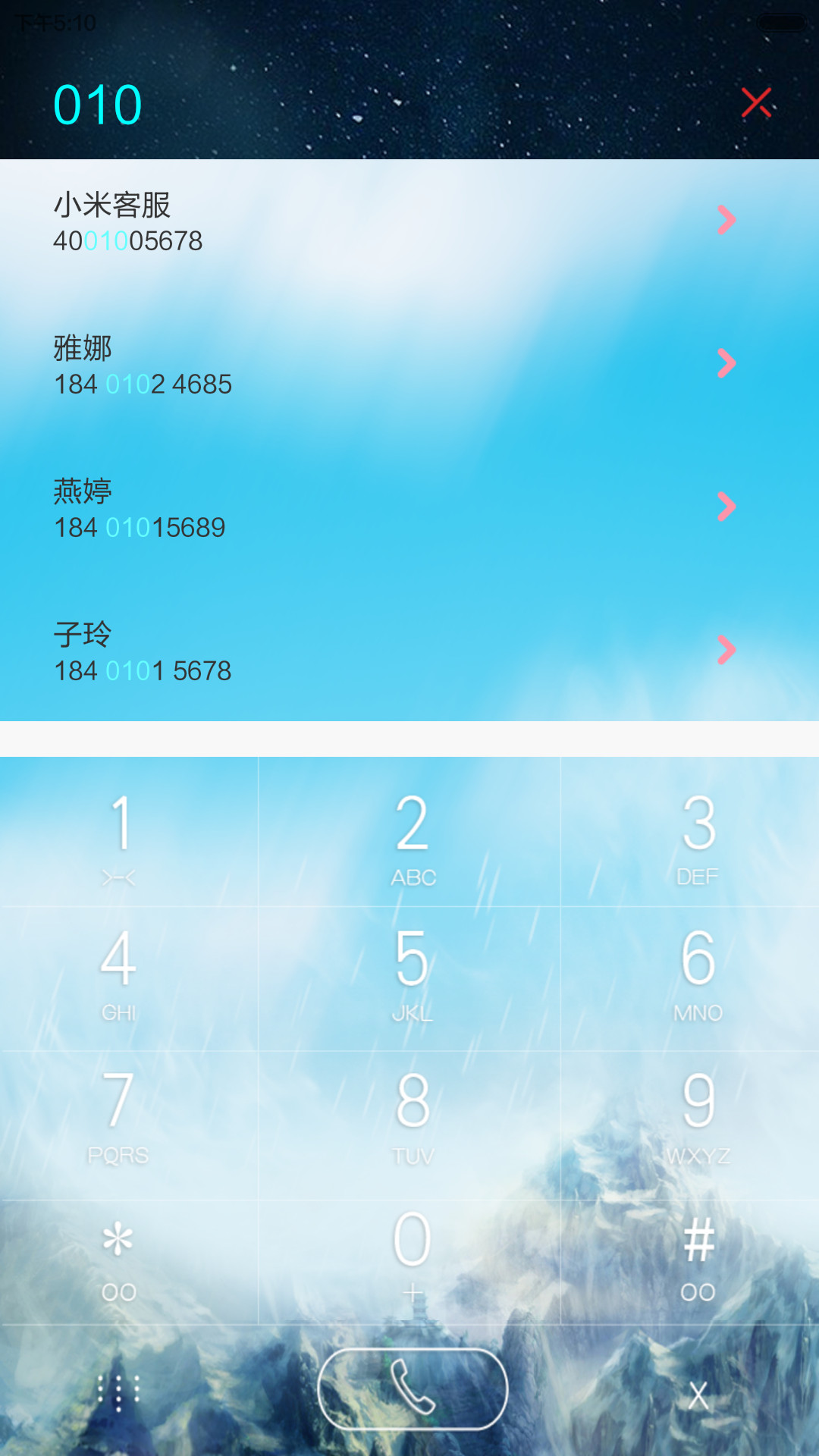Delete the last digit with the bottom X
Image resolution: width=819 pixels, height=1456 pixels.
[698, 1395]
